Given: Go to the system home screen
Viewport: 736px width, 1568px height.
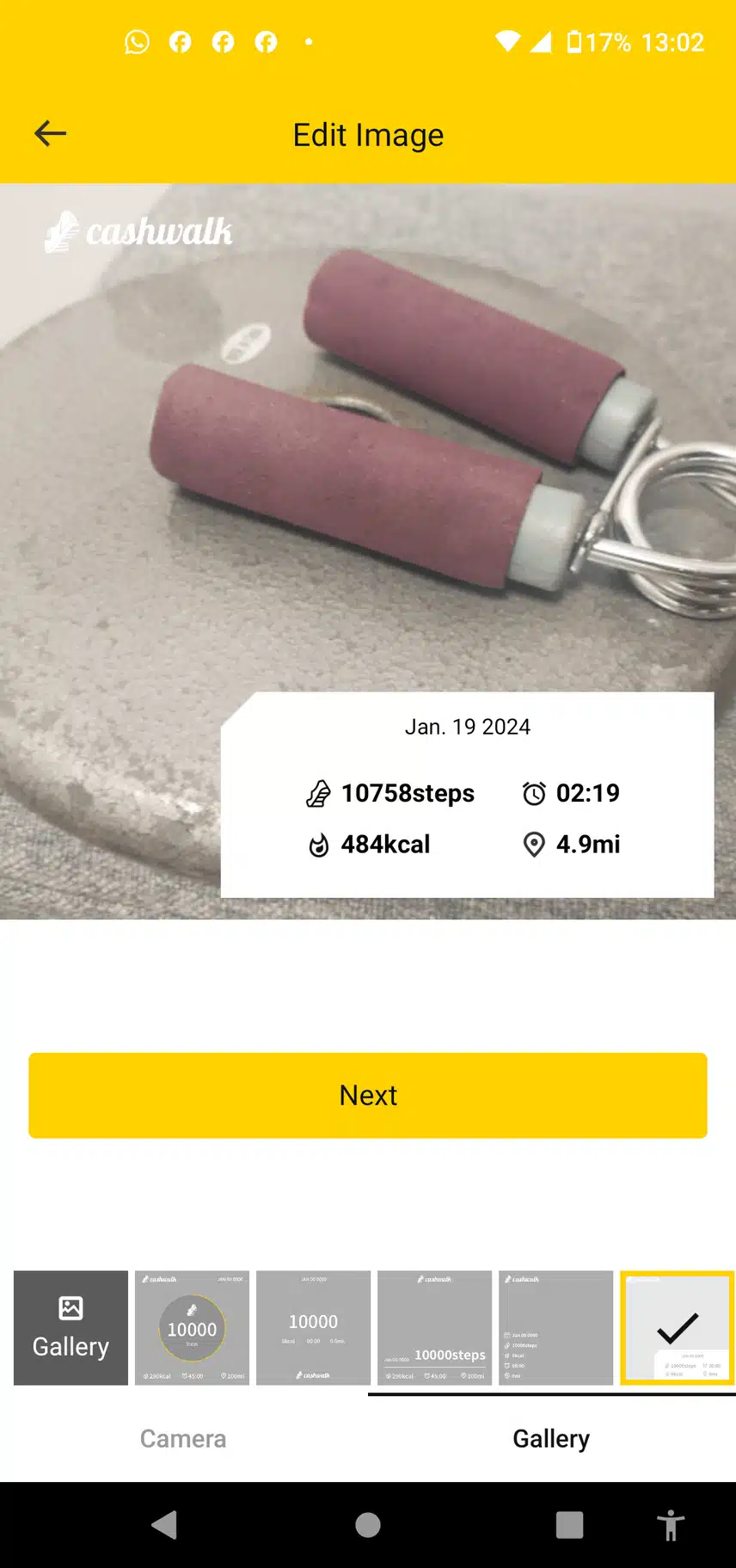Looking at the screenshot, I should click(368, 1525).
